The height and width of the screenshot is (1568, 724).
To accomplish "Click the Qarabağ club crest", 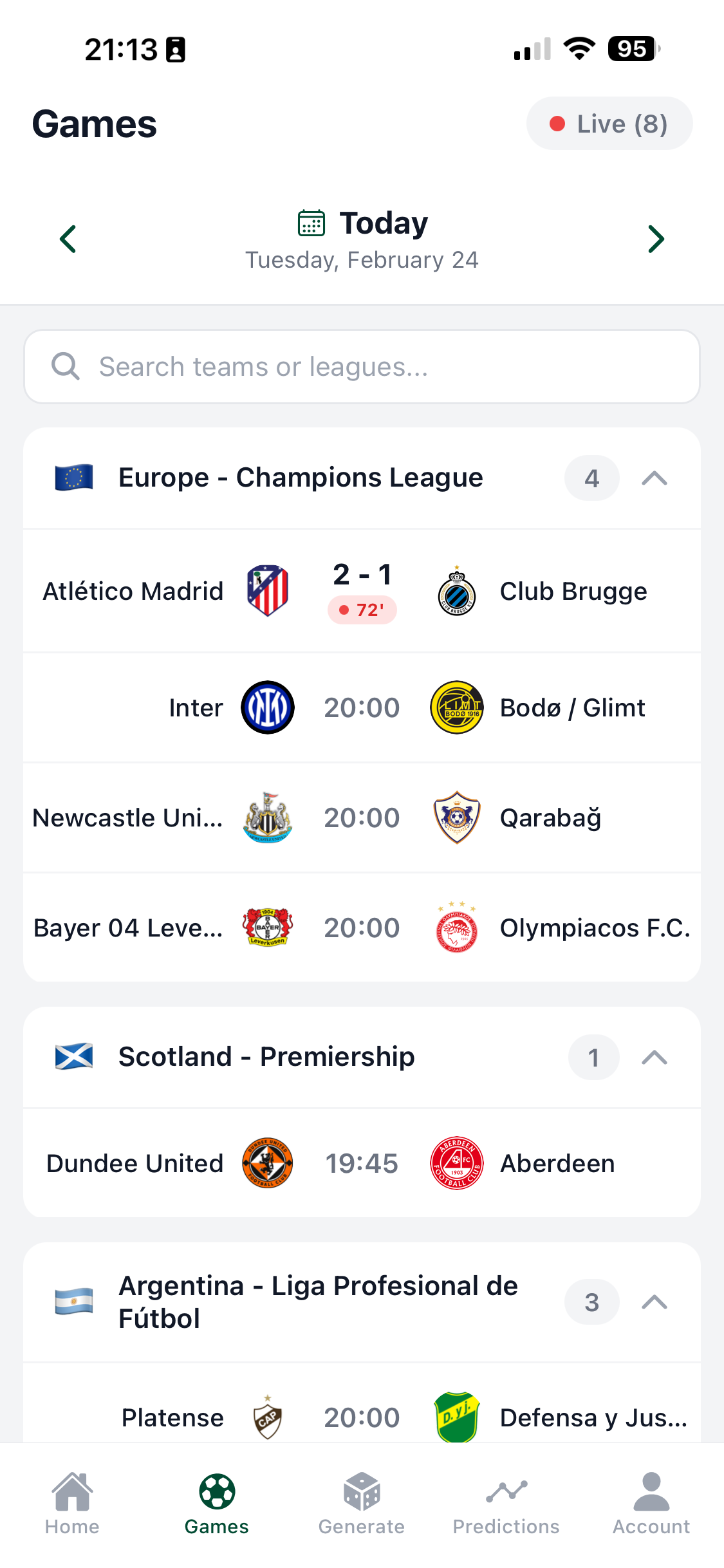I will [457, 817].
